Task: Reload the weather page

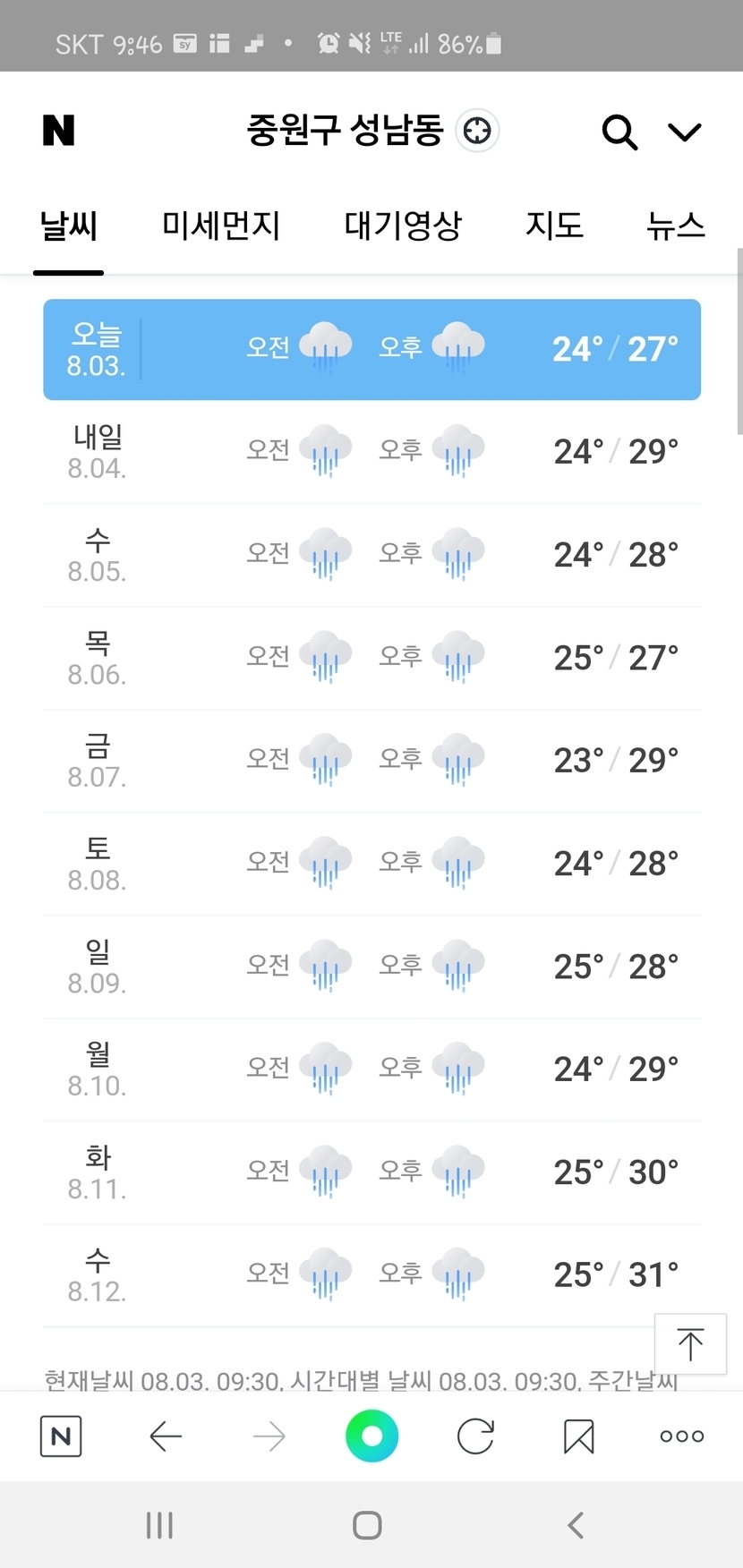Action: click(x=475, y=1436)
